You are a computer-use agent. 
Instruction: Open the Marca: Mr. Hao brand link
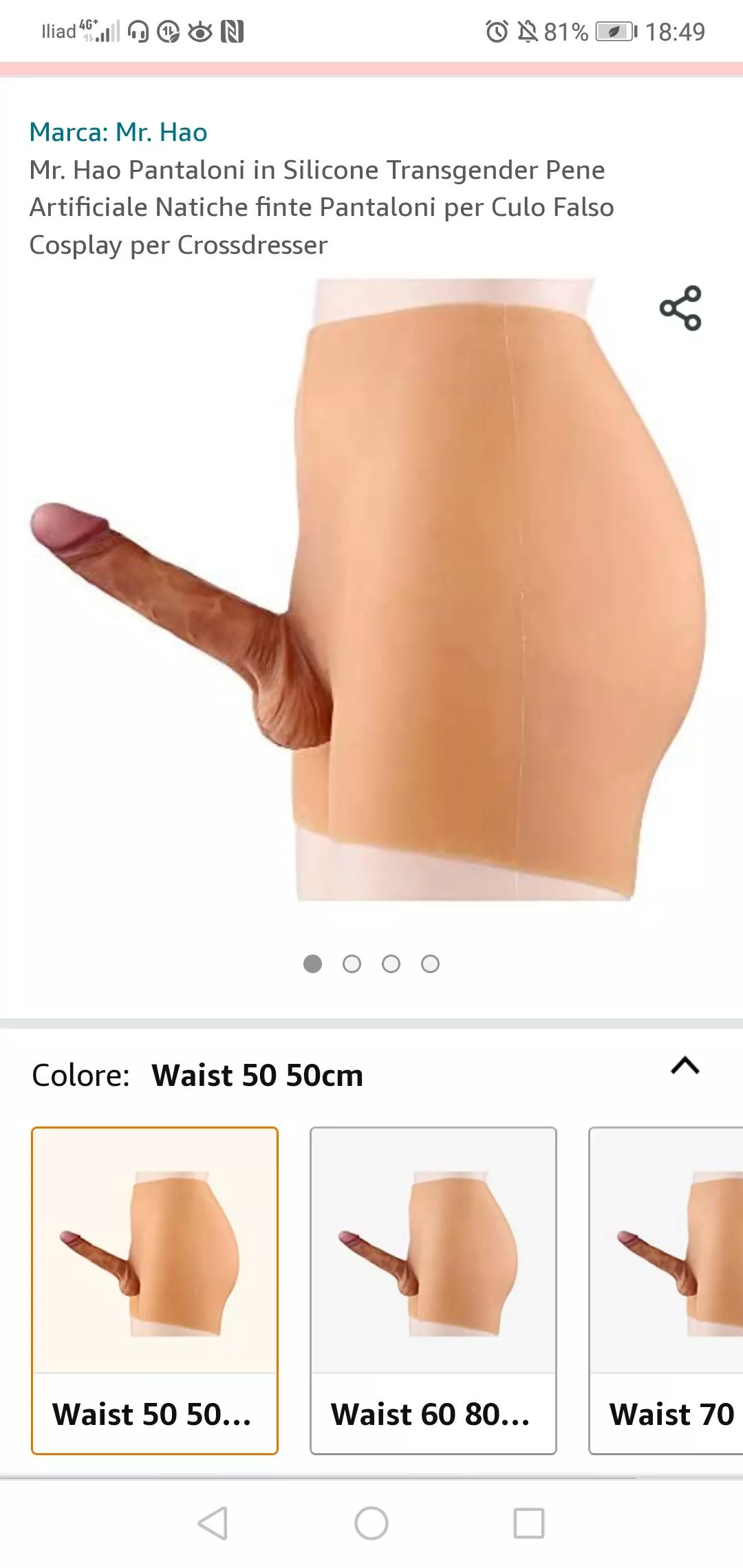pos(118,132)
